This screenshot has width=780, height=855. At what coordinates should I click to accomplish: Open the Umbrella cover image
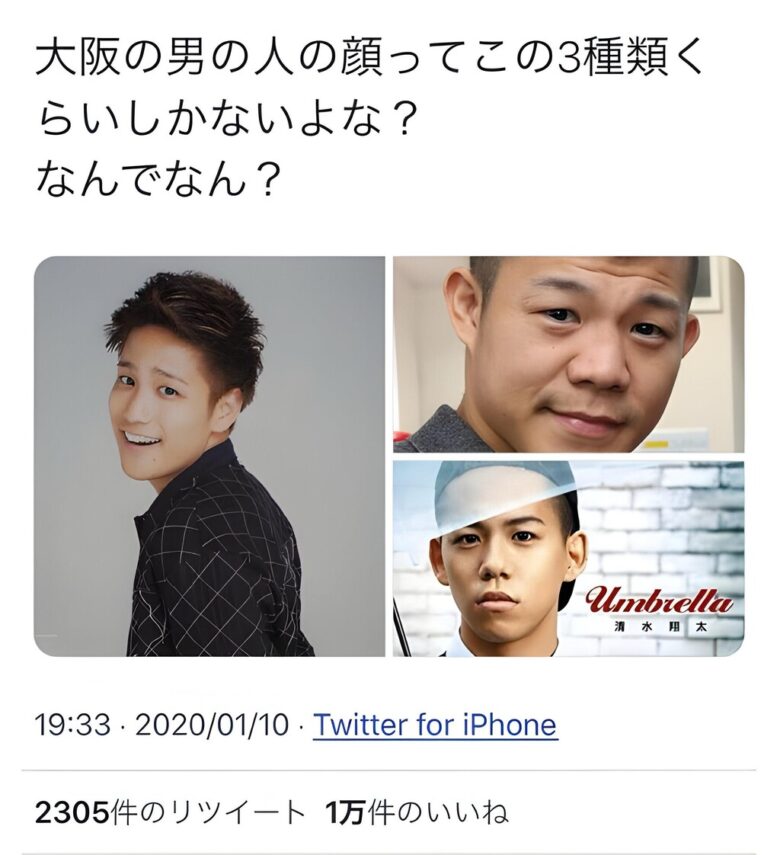tap(568, 558)
